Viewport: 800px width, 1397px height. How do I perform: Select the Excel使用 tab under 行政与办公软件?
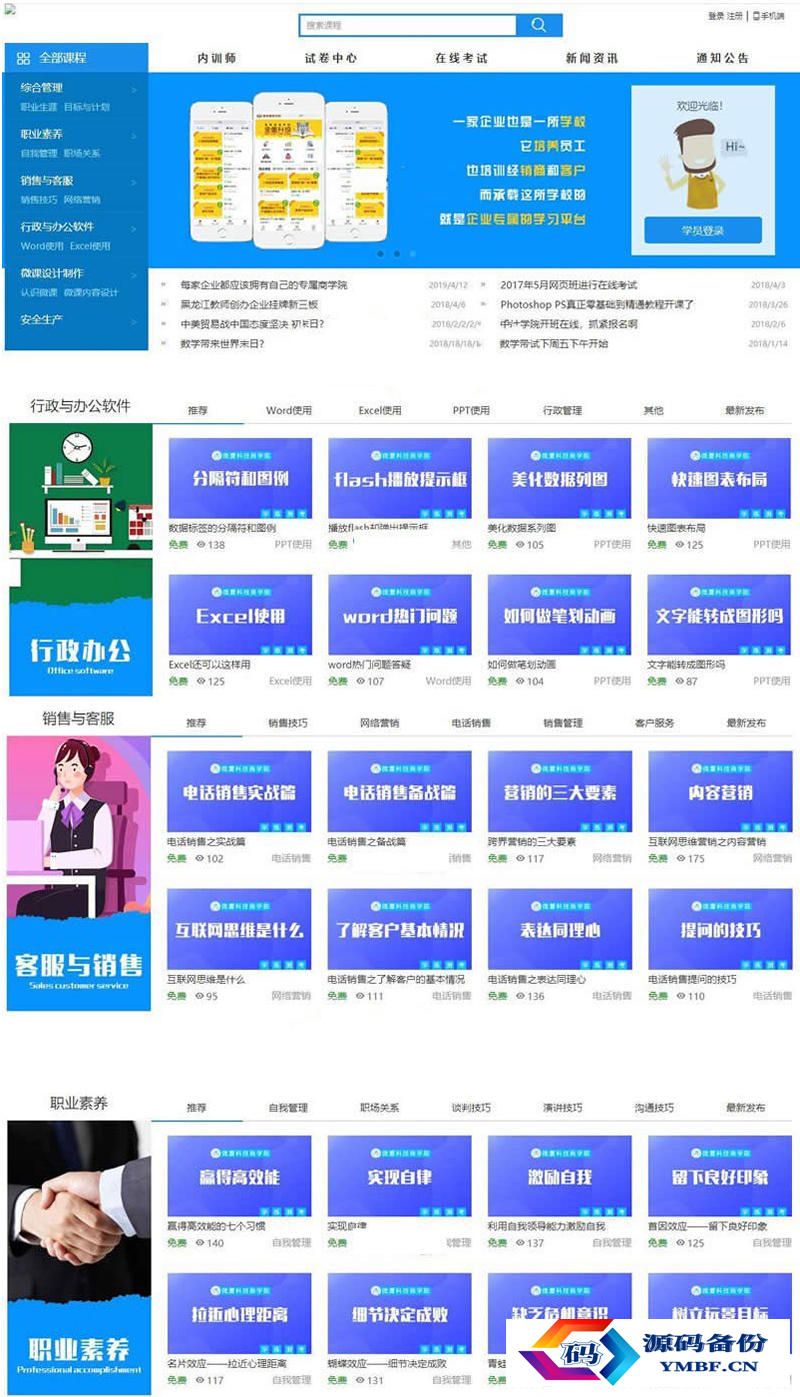click(x=380, y=410)
